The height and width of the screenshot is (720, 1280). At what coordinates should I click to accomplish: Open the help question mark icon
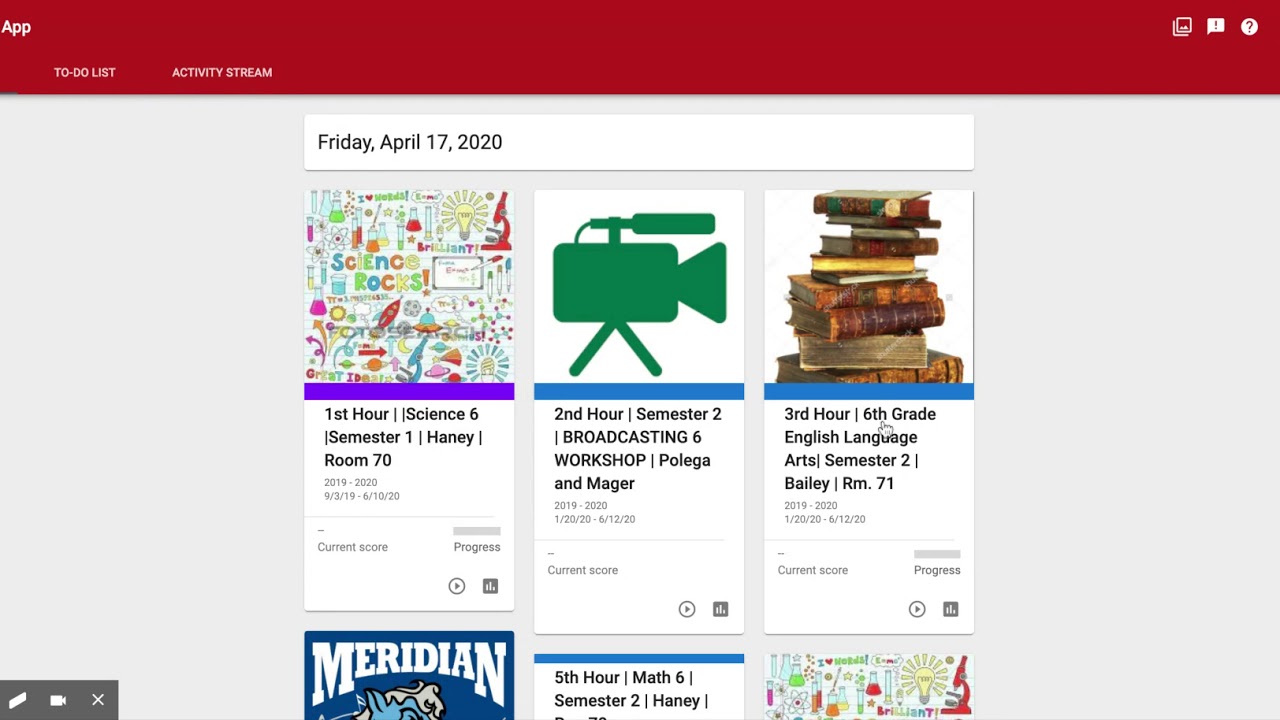[1249, 27]
